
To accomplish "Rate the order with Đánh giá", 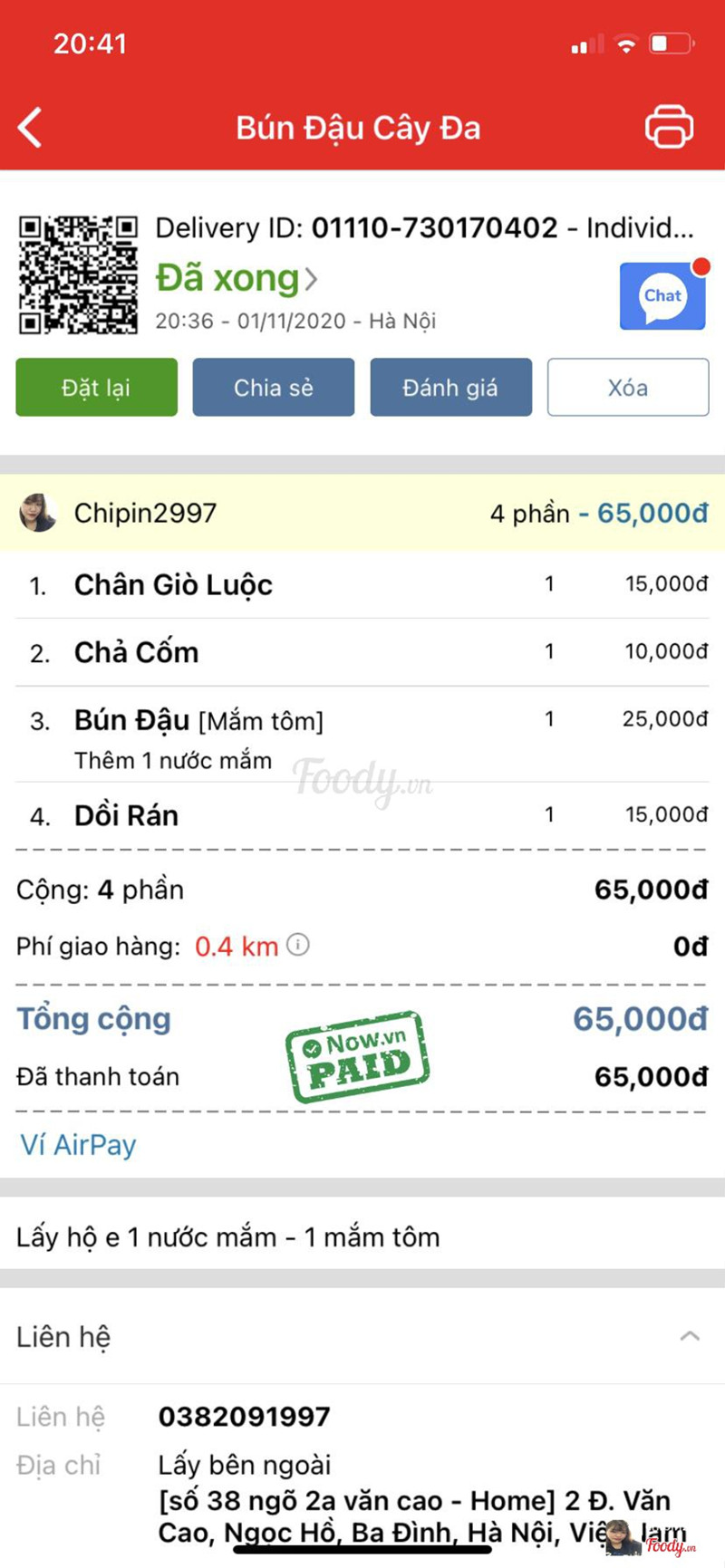I will (450, 388).
